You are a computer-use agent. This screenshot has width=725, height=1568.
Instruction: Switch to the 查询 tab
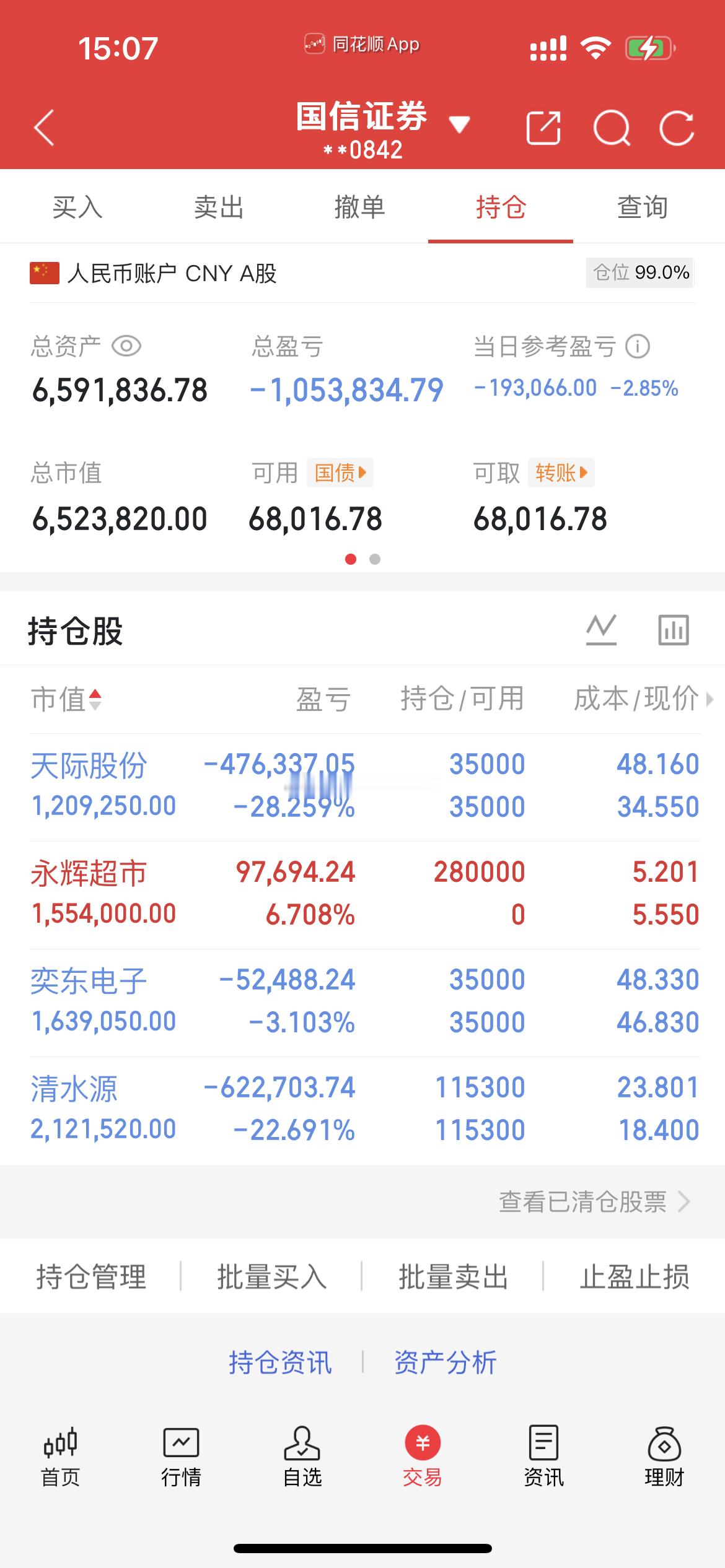pyautogui.click(x=641, y=208)
